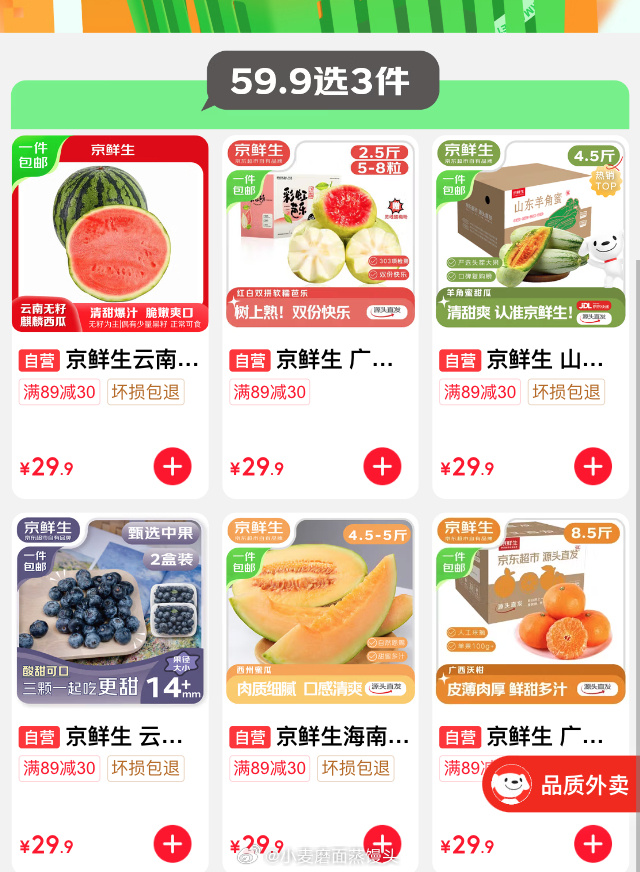640x872 pixels.
Task: View the 广西沃柑 product card
Action: coord(530,611)
